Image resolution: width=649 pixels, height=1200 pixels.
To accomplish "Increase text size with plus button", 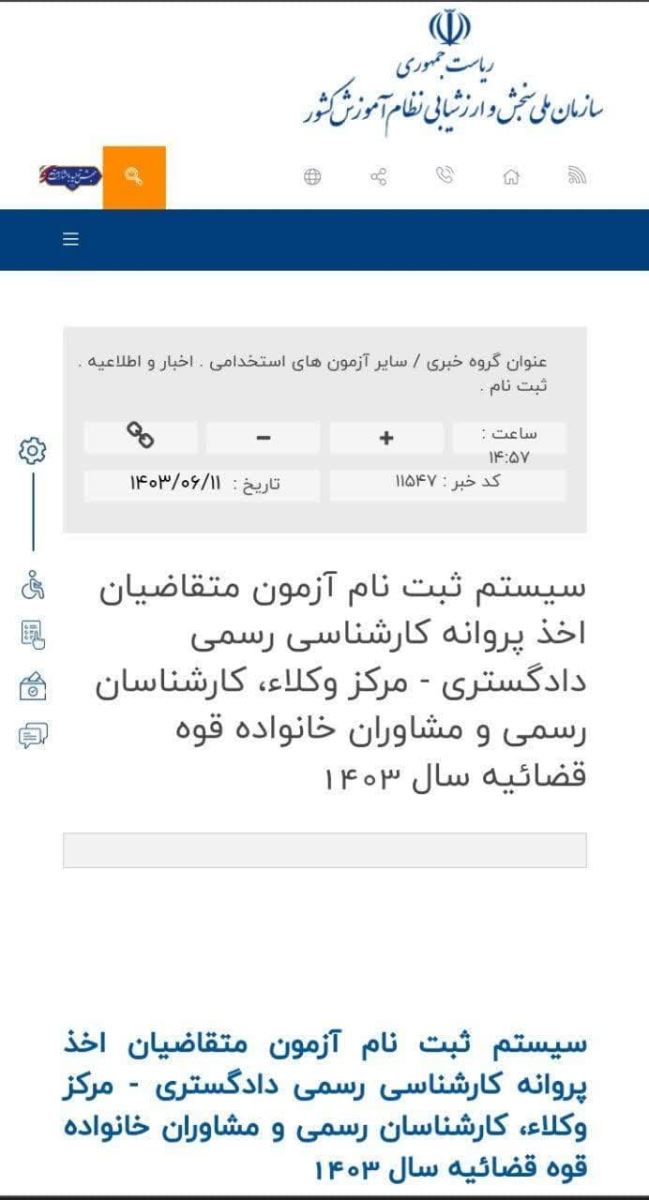I will tap(387, 437).
